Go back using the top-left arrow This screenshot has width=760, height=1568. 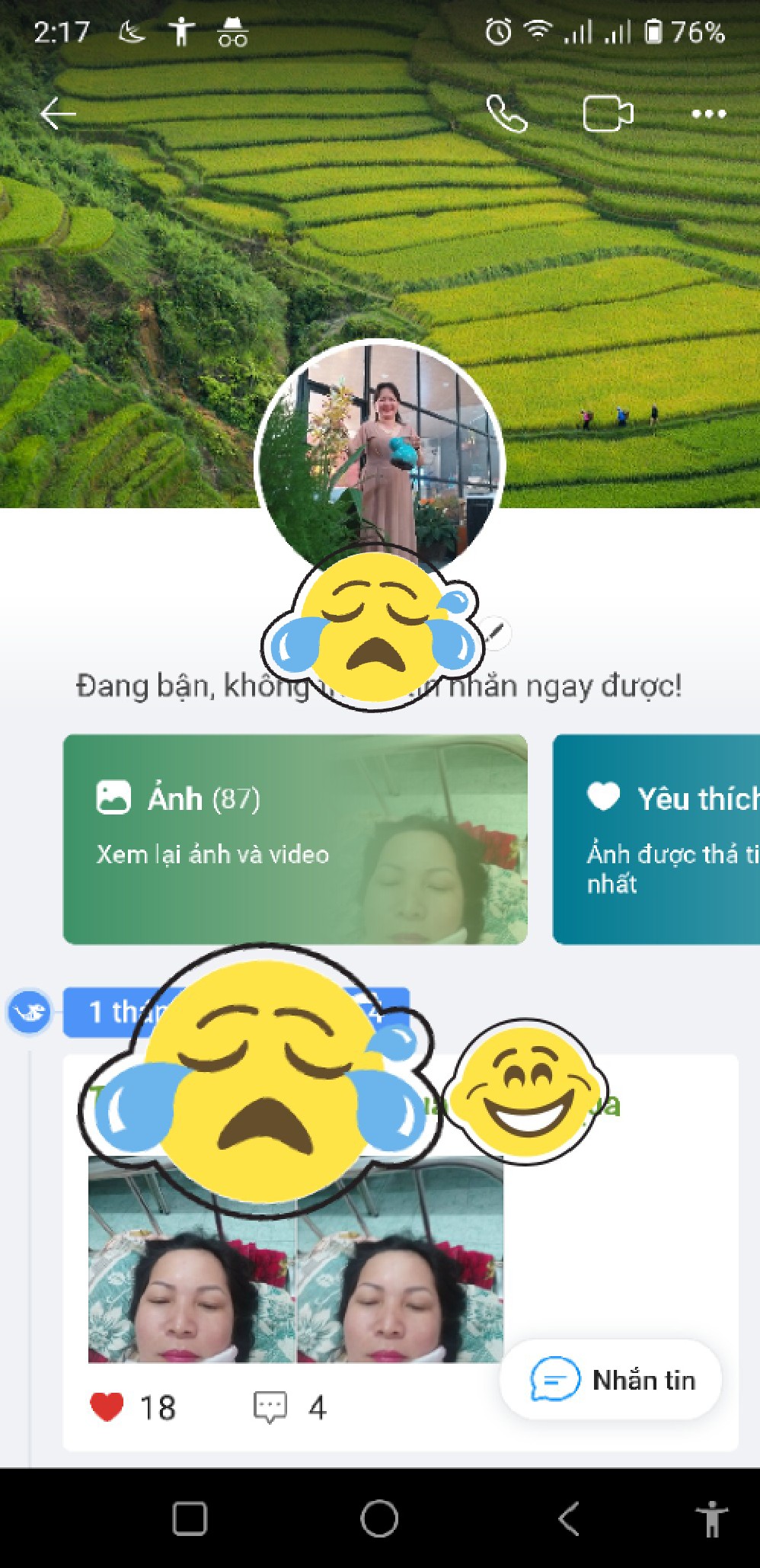(x=58, y=114)
